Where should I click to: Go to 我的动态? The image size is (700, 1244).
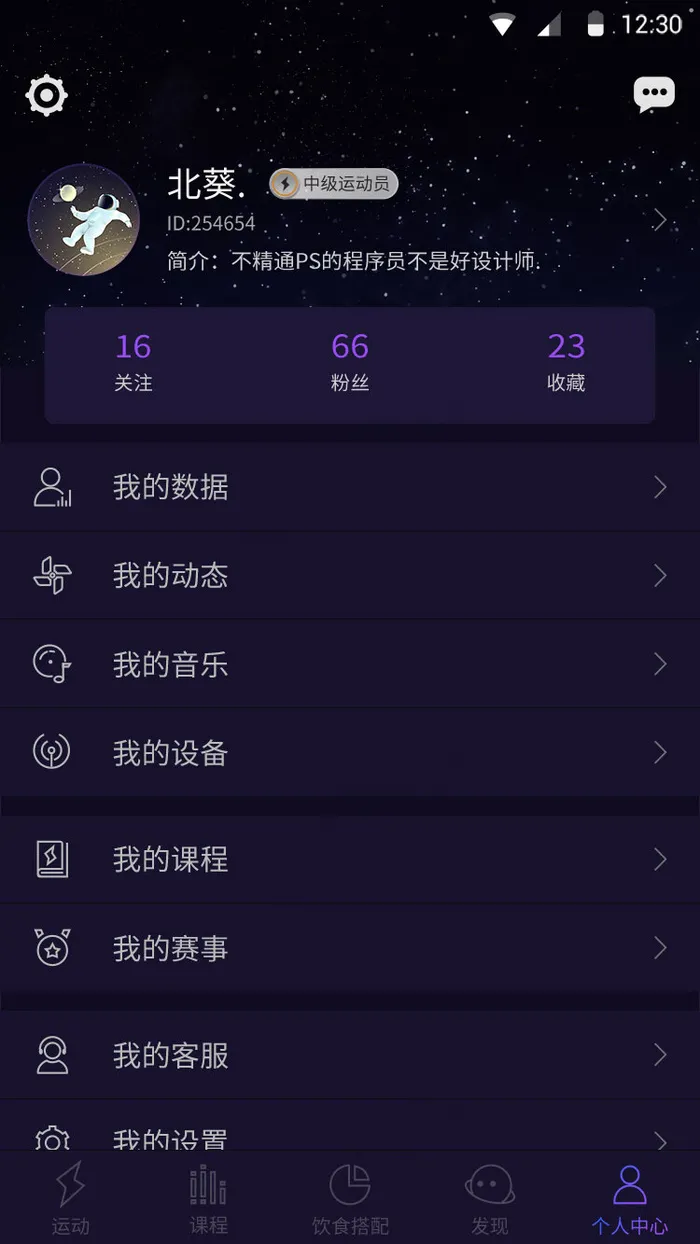[350, 575]
